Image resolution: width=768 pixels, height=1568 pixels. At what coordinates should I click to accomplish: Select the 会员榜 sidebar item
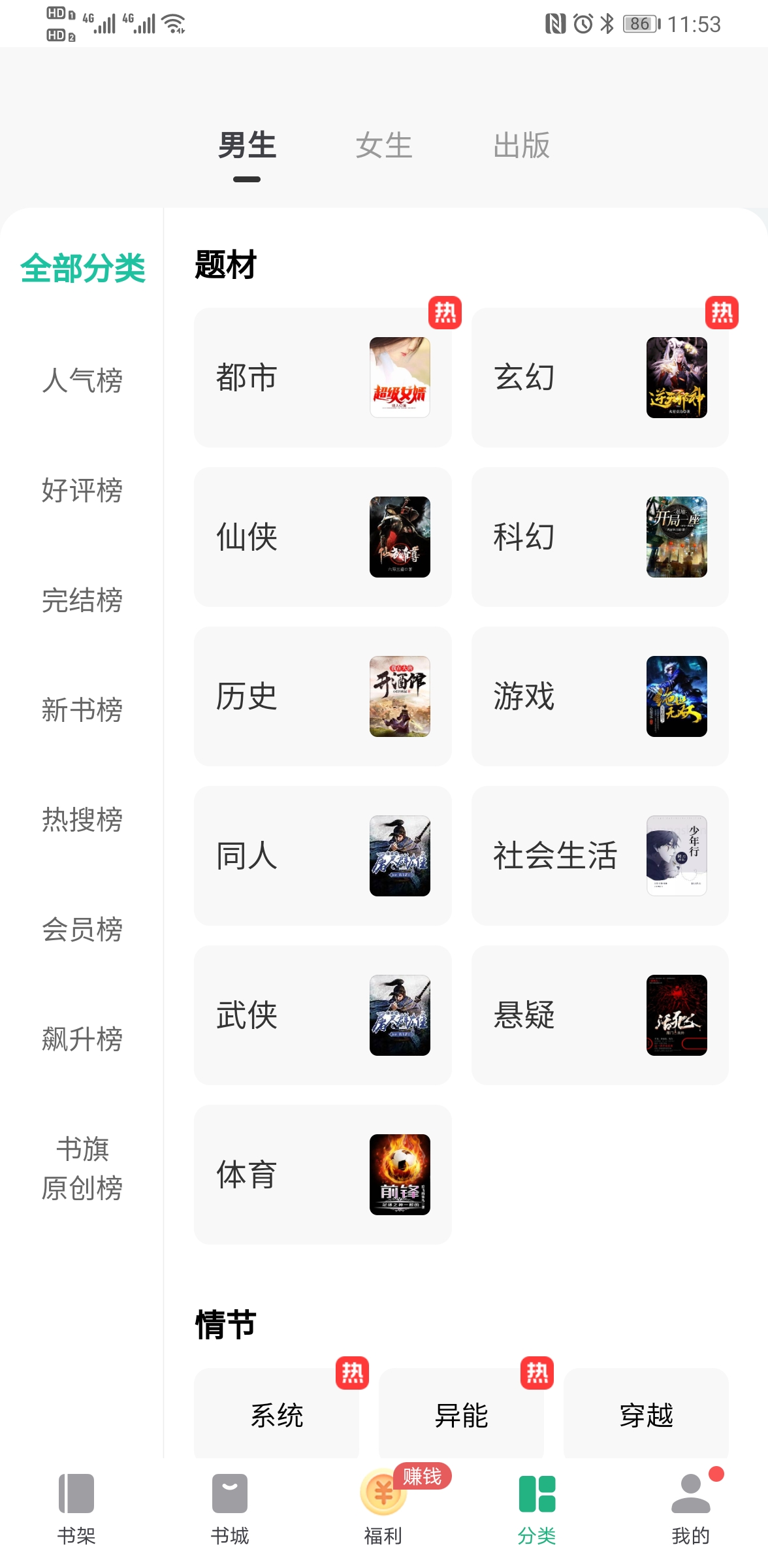(82, 929)
